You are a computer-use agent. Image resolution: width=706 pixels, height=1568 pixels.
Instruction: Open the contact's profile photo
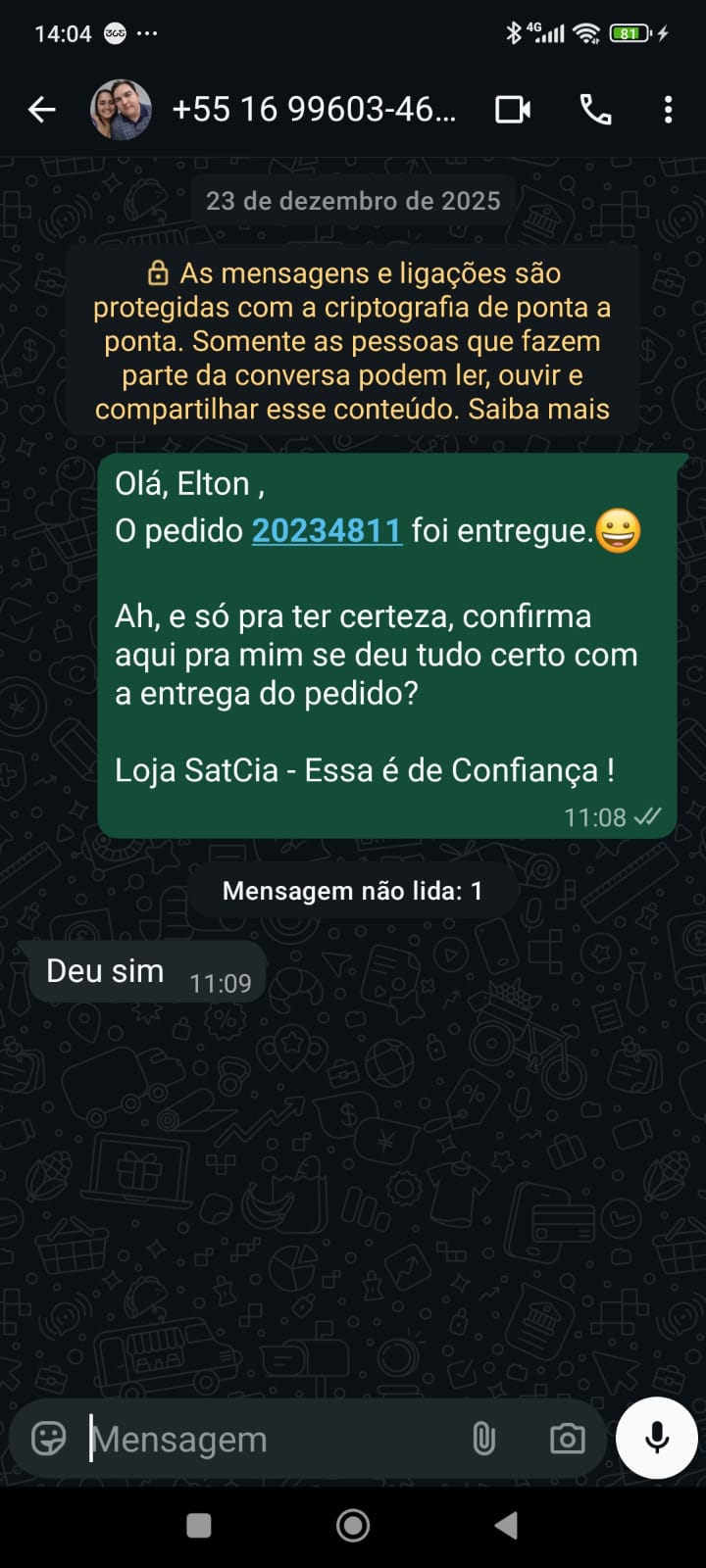pos(121,110)
